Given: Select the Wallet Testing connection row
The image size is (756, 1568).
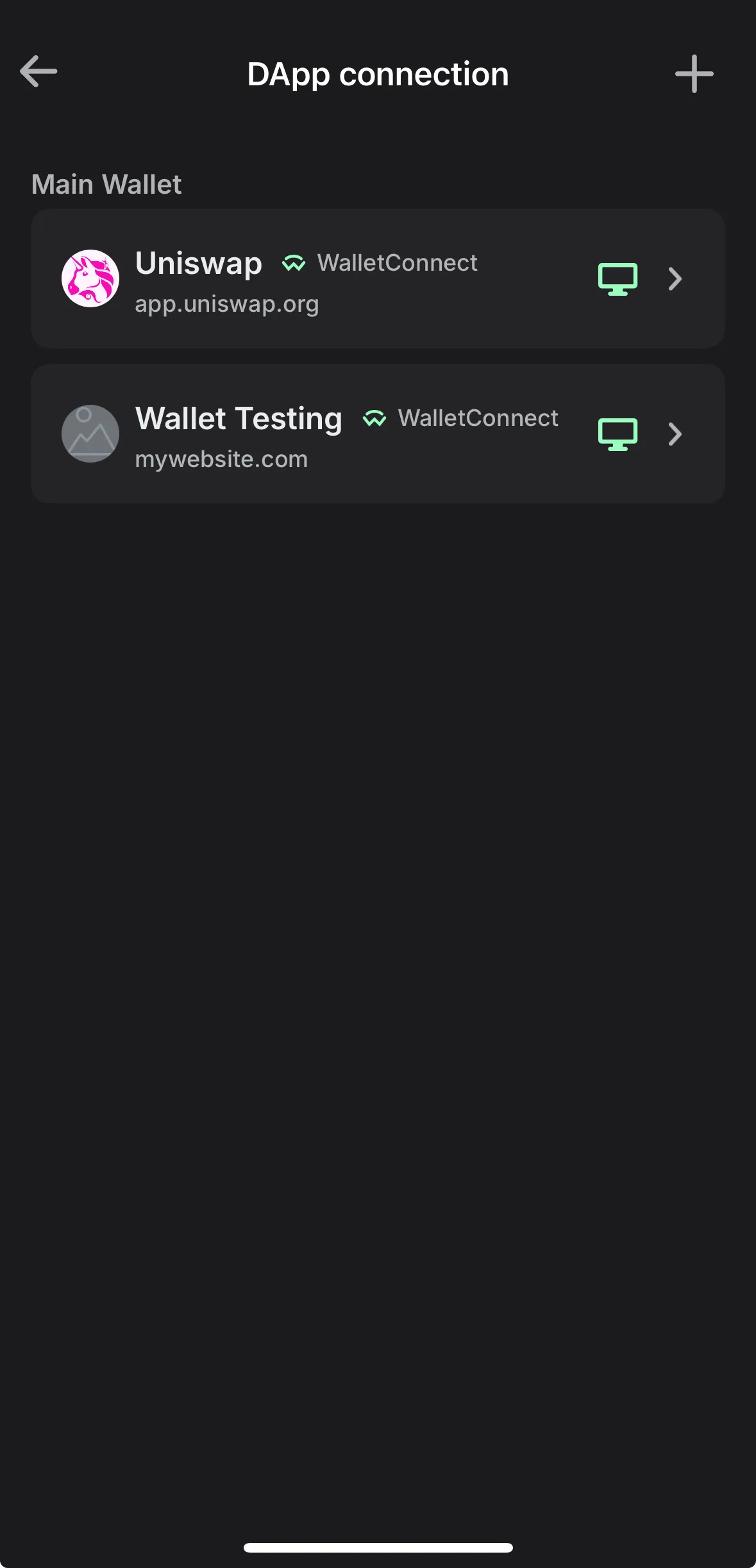Looking at the screenshot, I should [x=378, y=434].
